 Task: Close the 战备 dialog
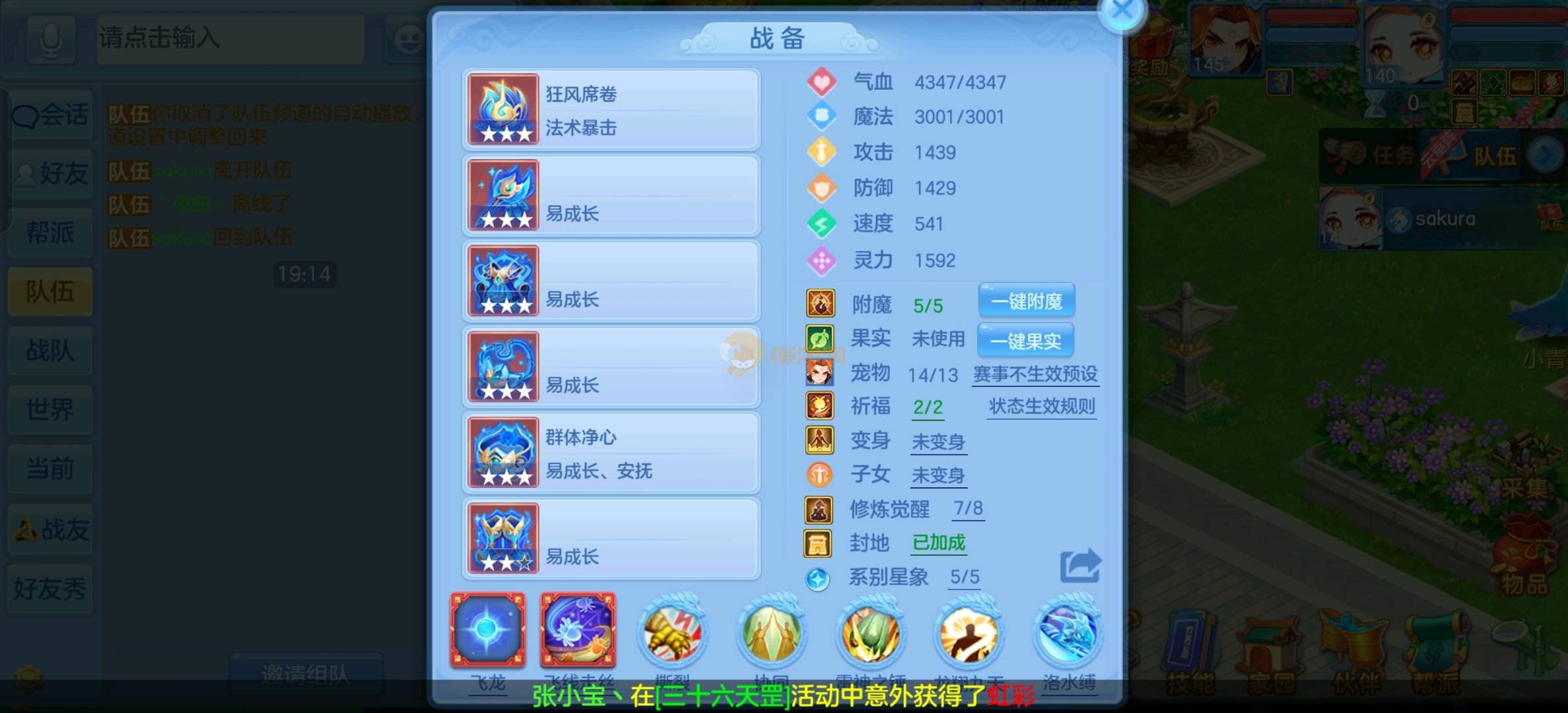(1122, 11)
